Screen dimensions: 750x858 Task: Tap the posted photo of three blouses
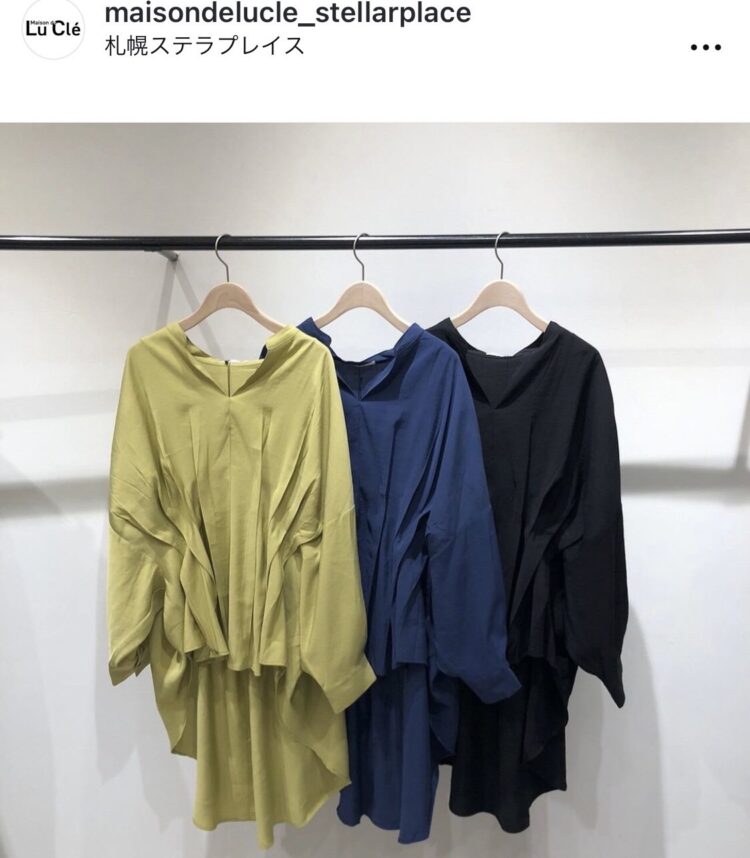[375, 490]
